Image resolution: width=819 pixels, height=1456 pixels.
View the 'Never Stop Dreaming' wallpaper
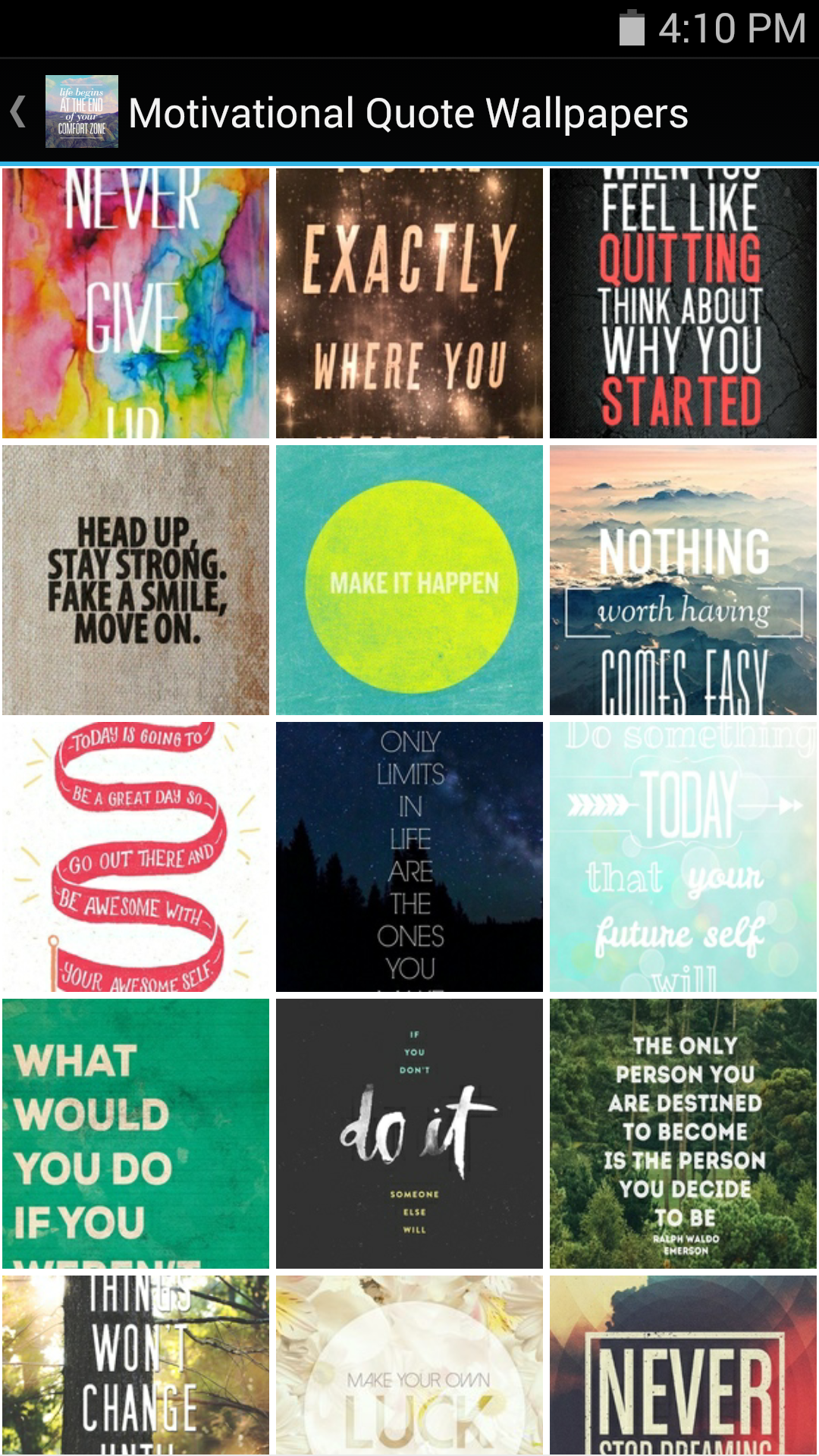682,1365
